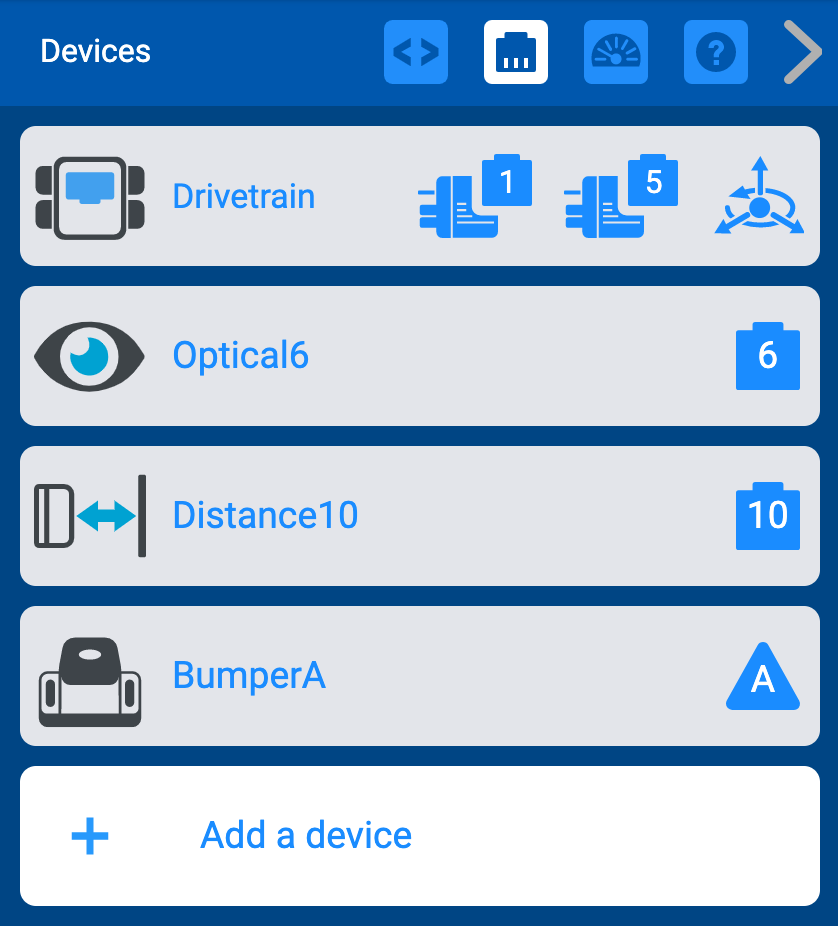Select the Devices header label
838x926 pixels.
coord(95,51)
